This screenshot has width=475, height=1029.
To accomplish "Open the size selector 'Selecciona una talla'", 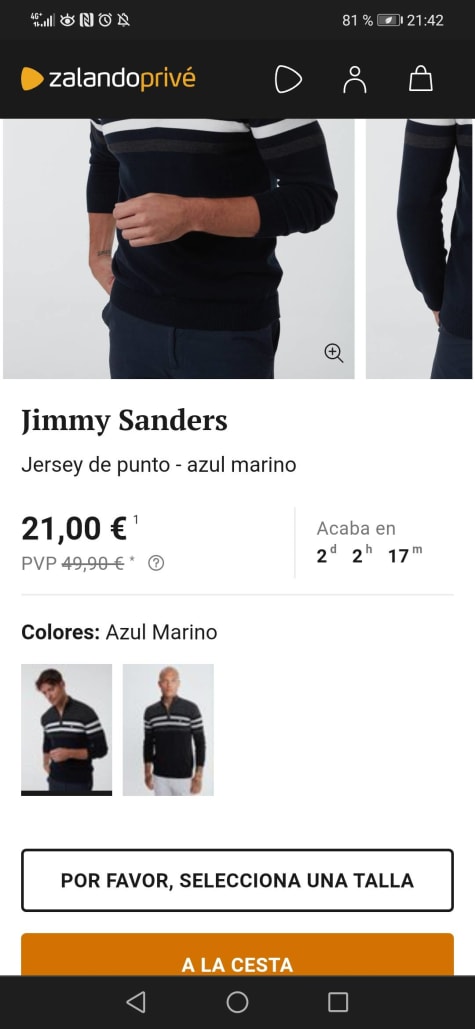I will [x=238, y=880].
